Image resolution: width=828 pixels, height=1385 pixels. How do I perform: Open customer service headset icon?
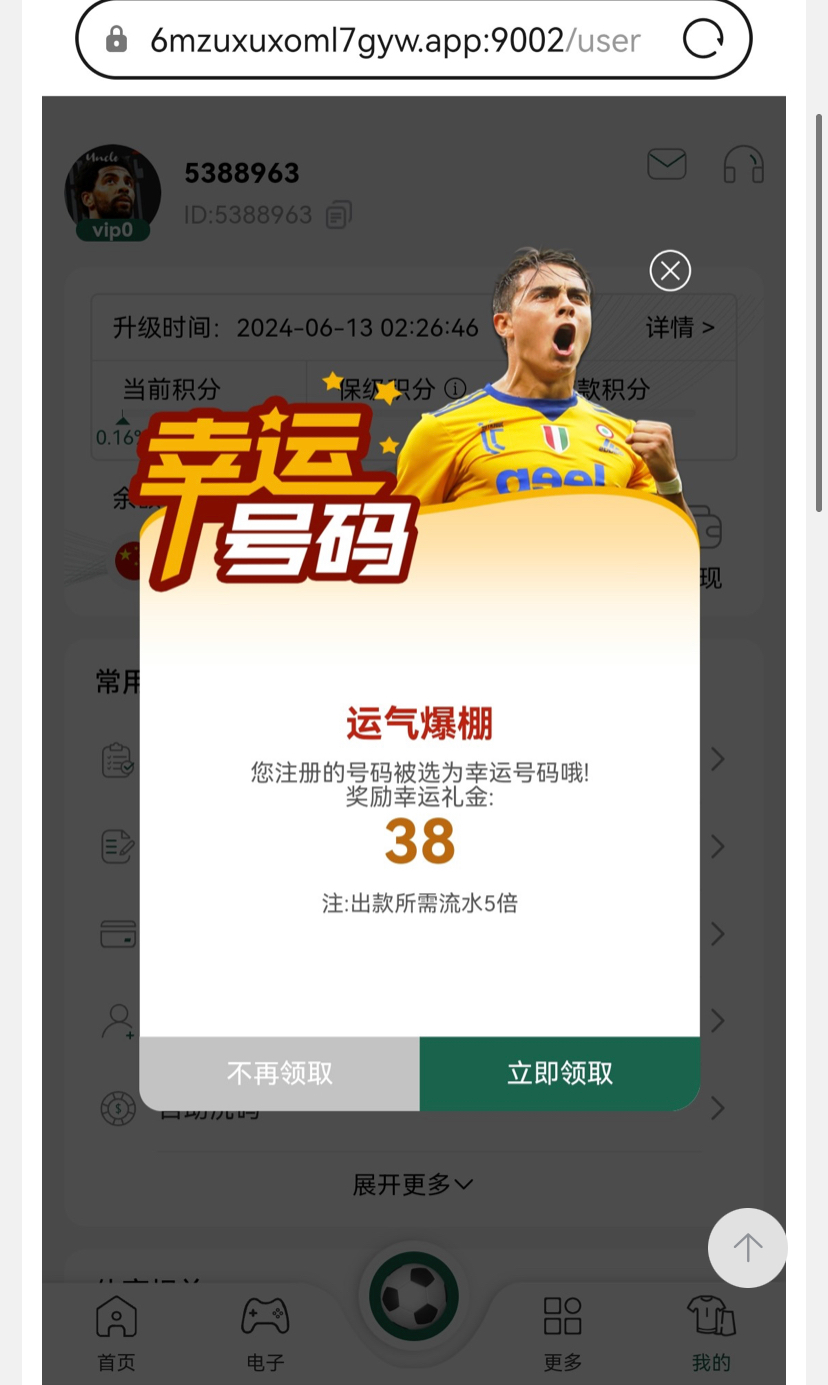click(x=743, y=164)
